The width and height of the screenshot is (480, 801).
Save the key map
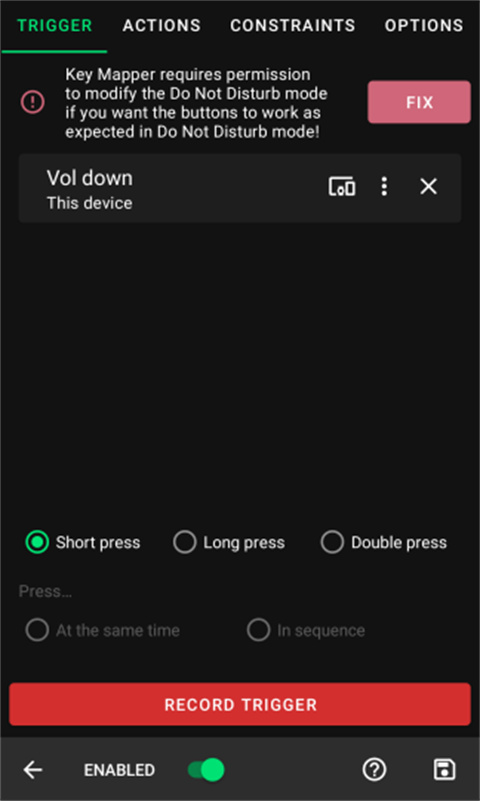coord(444,769)
